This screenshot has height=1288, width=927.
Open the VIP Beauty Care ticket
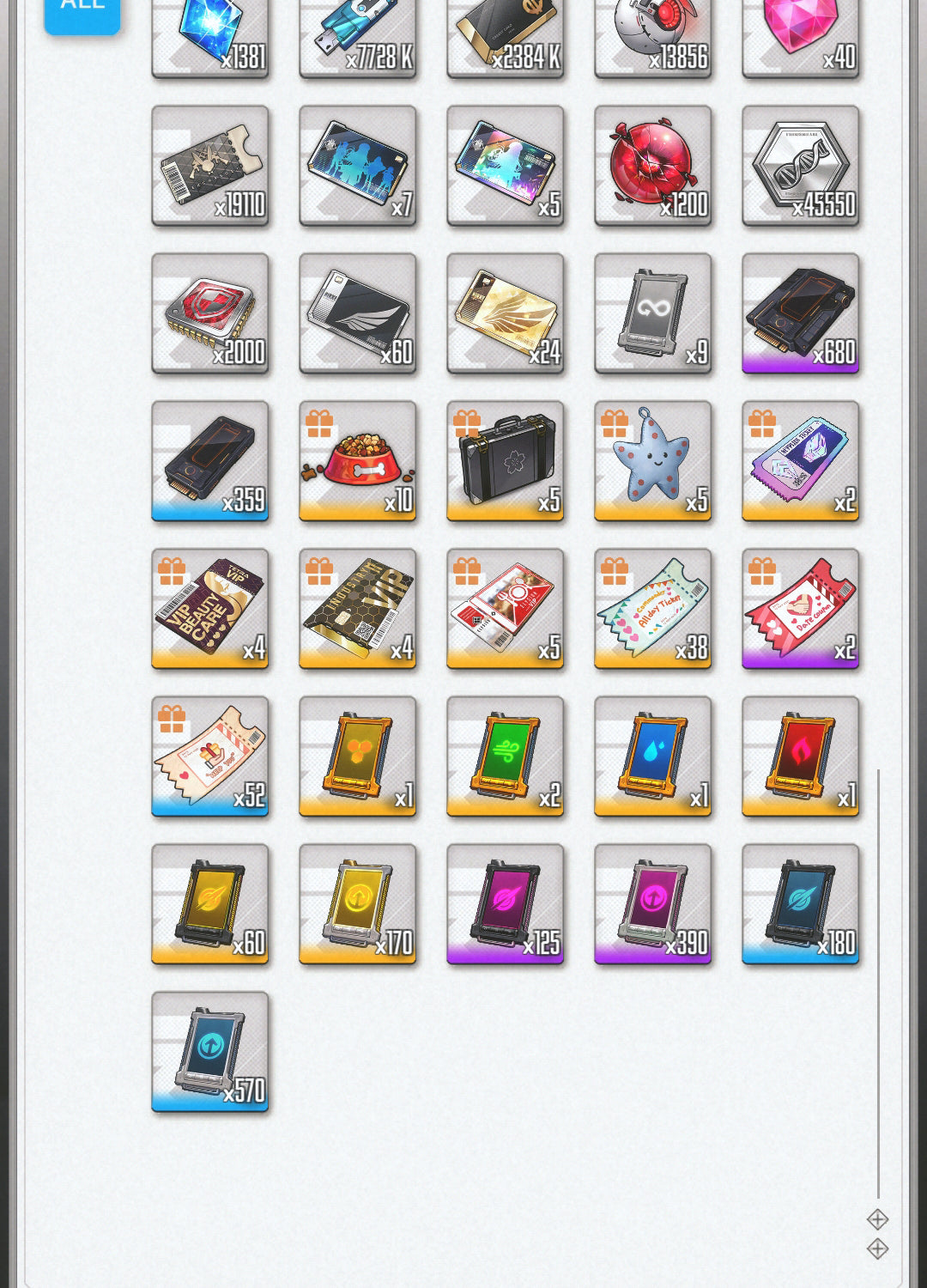pos(210,609)
